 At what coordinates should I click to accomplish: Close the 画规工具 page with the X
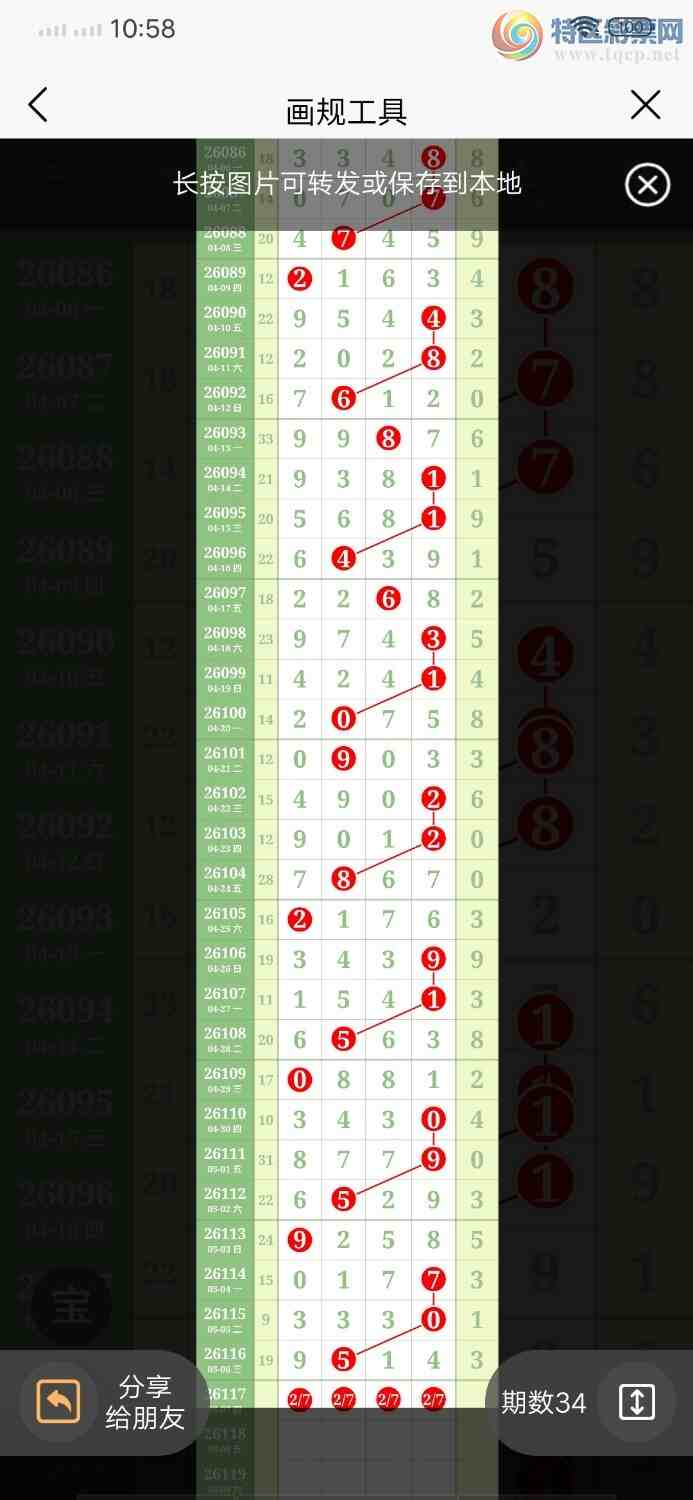pyautogui.click(x=646, y=105)
